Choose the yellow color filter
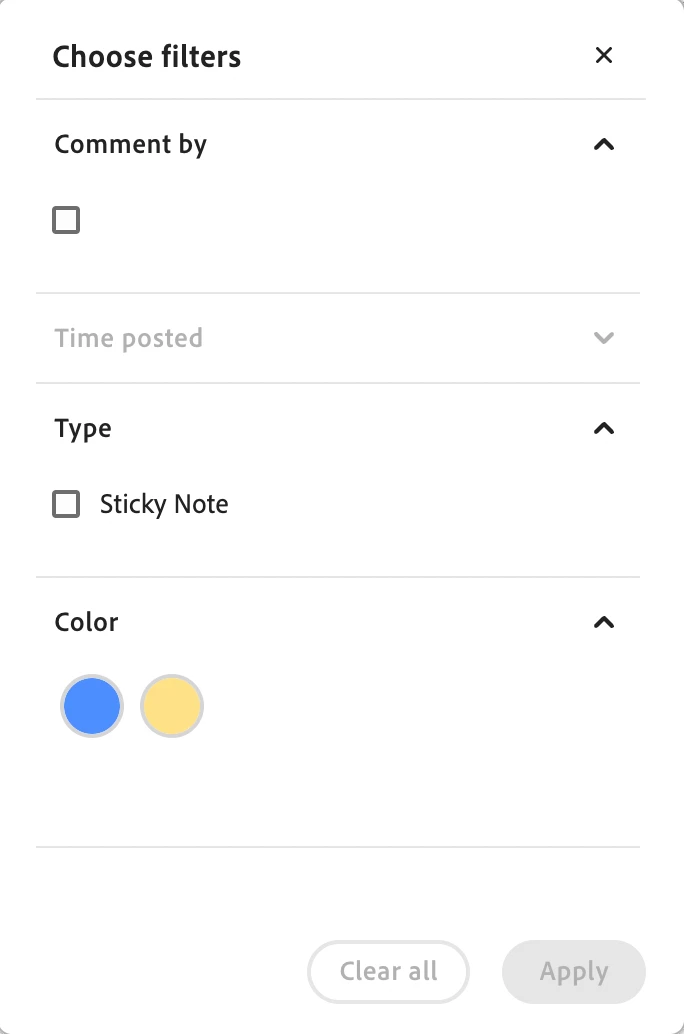Viewport: 684px width, 1034px height. (x=172, y=707)
